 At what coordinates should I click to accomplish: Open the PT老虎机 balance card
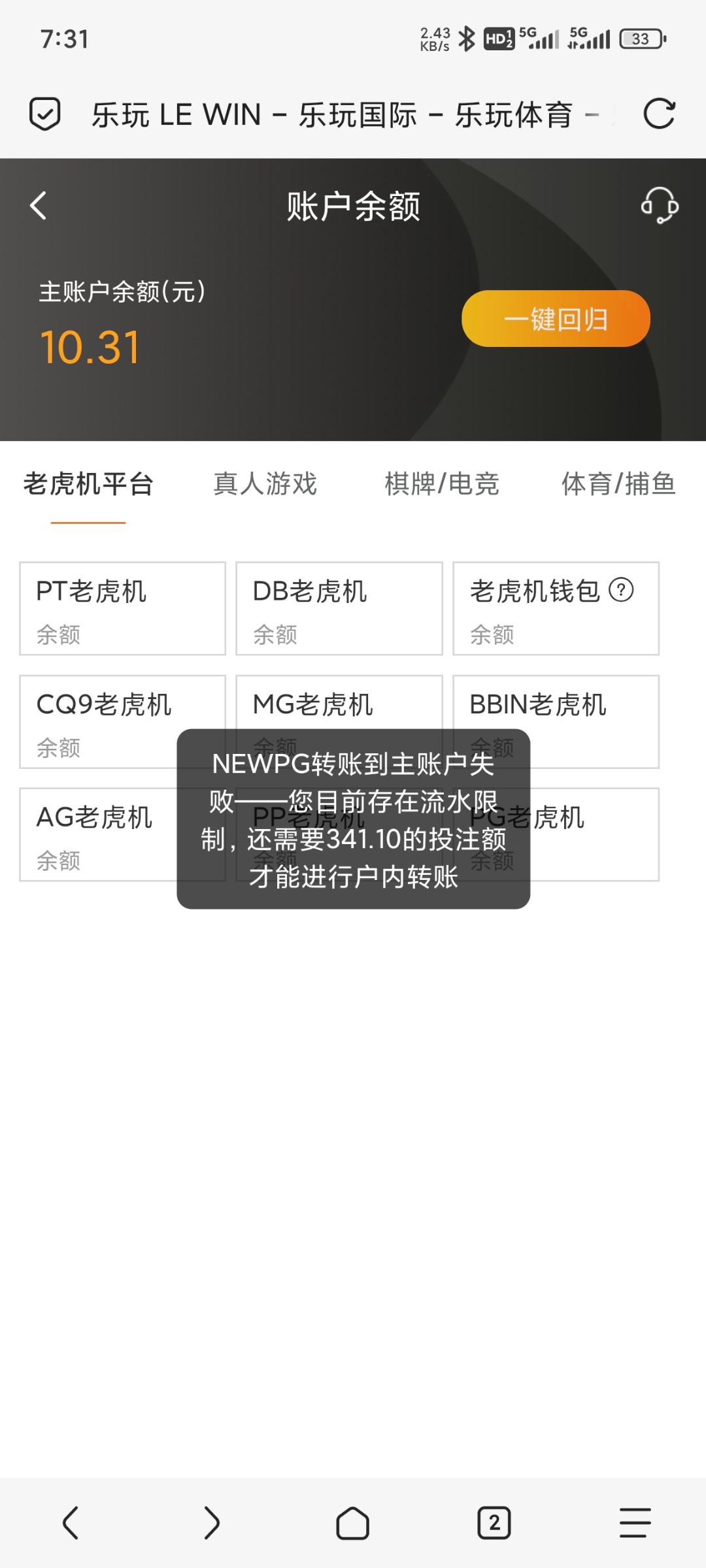point(122,608)
